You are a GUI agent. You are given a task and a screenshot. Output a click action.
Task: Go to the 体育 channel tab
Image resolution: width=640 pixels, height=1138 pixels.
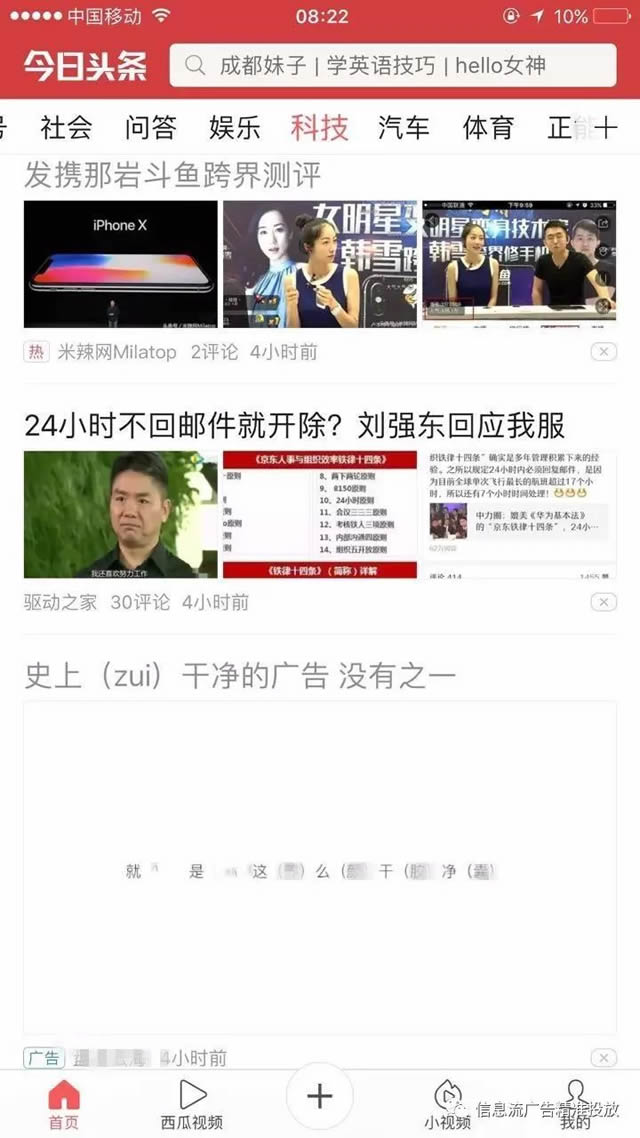click(488, 128)
